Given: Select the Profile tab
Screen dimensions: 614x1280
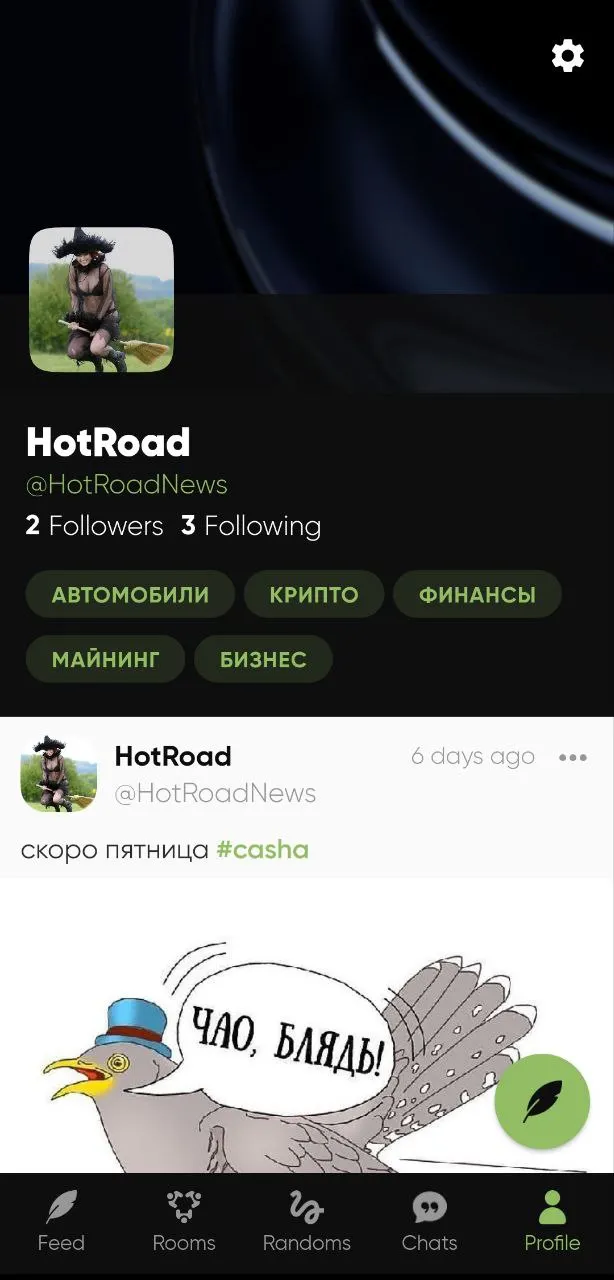Looking at the screenshot, I should pyautogui.click(x=552, y=1221).
